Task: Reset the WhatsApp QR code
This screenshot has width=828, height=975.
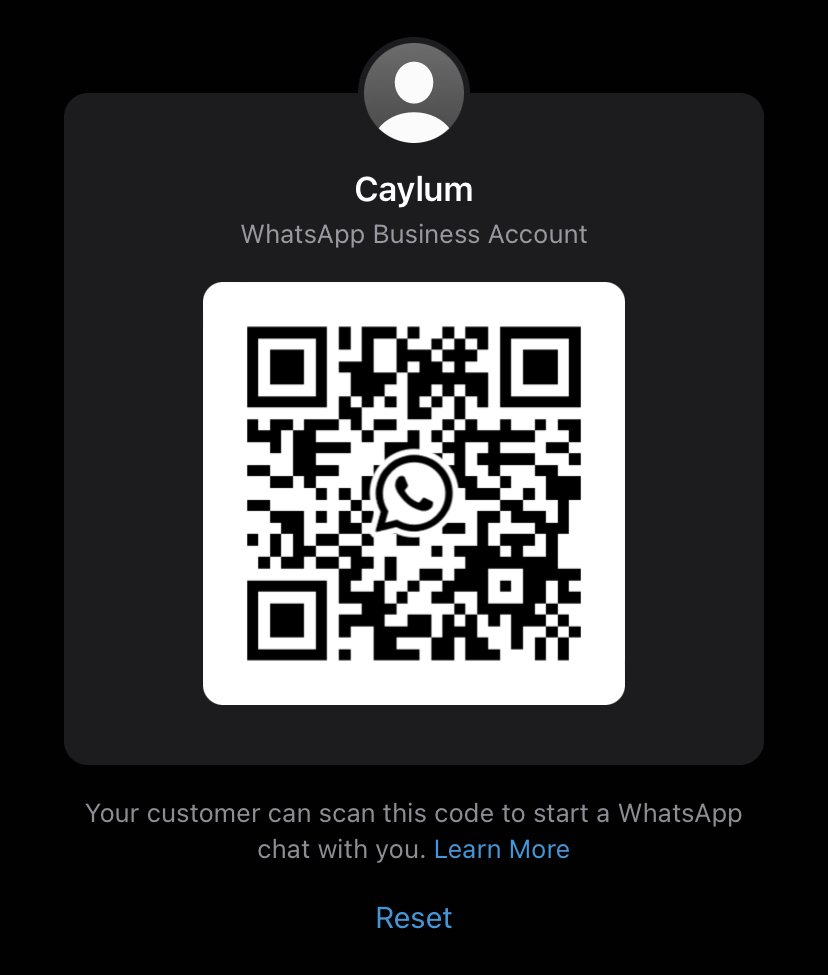Action: pos(414,918)
